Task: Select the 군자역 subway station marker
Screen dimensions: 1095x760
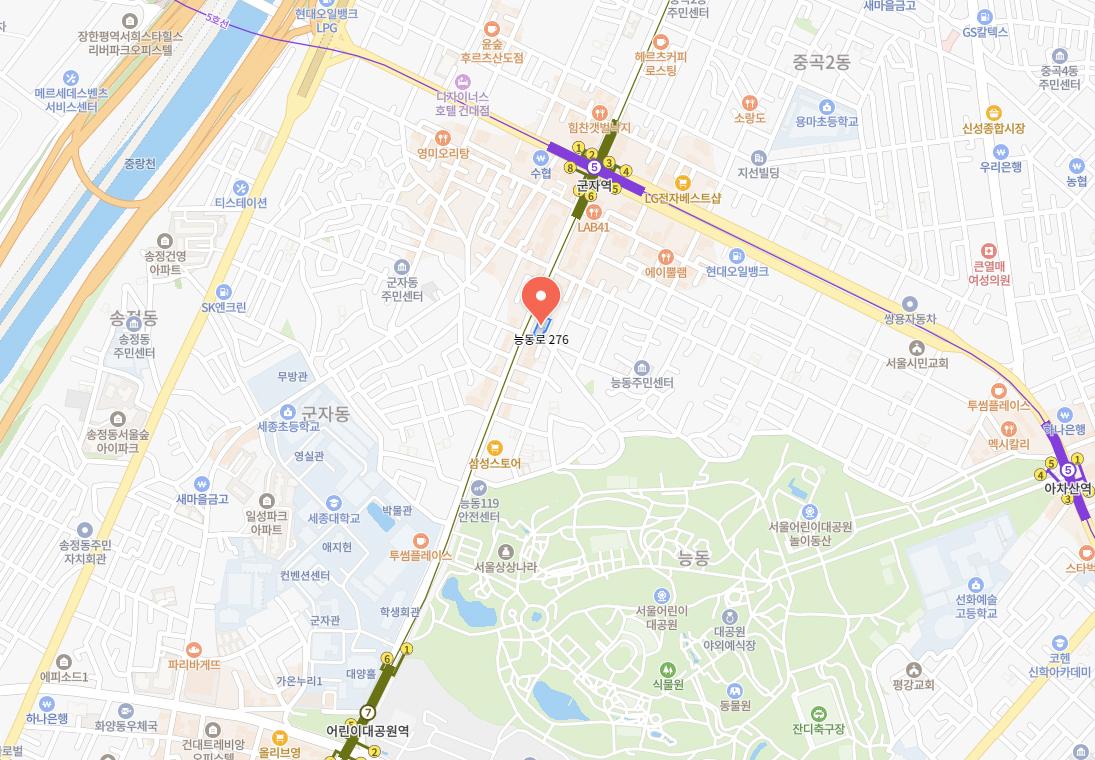Action: click(594, 167)
